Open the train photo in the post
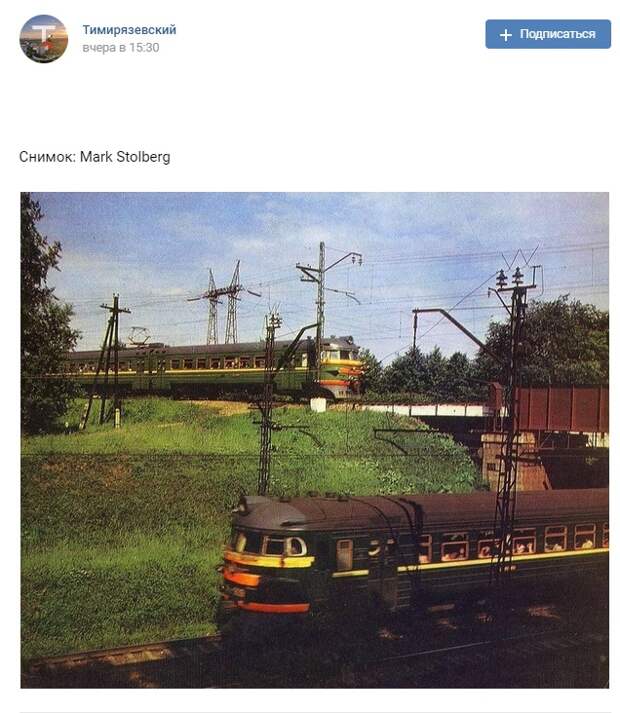This screenshot has width=620, height=713. click(x=314, y=440)
